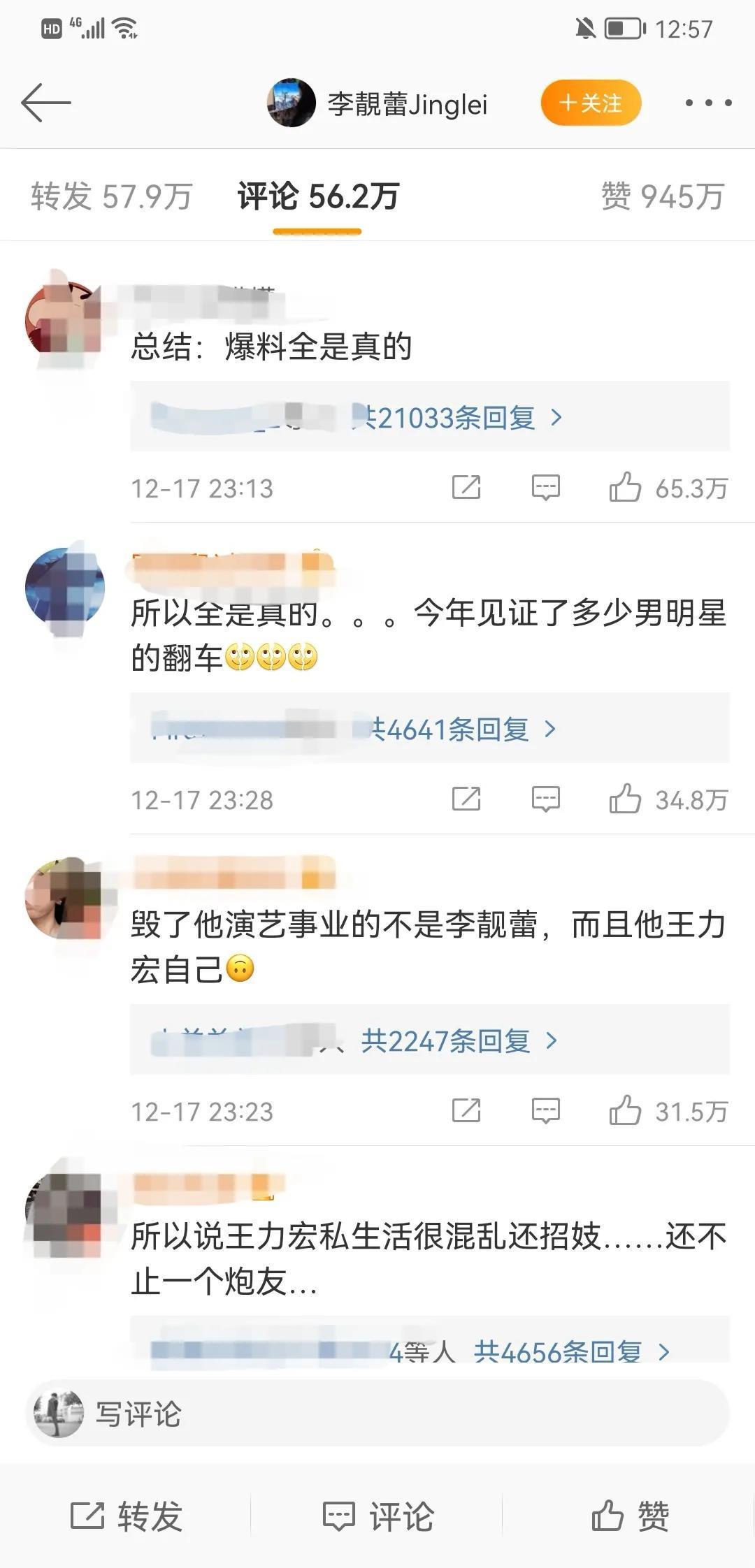Viewport: 755px width, 1568px height.
Task: Switch to the 转发 57.9万 tab
Action: (111, 196)
